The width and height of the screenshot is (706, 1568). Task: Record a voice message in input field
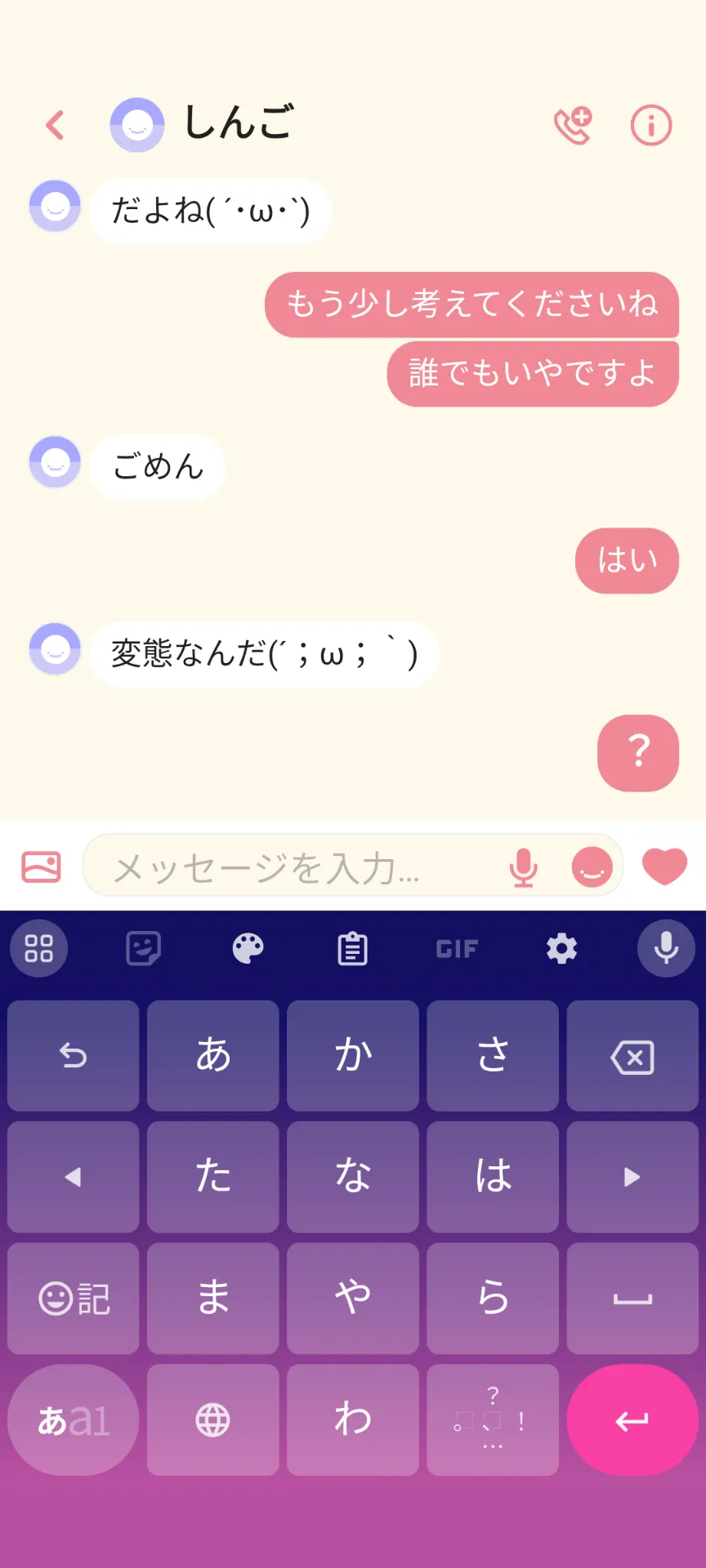pos(523,866)
